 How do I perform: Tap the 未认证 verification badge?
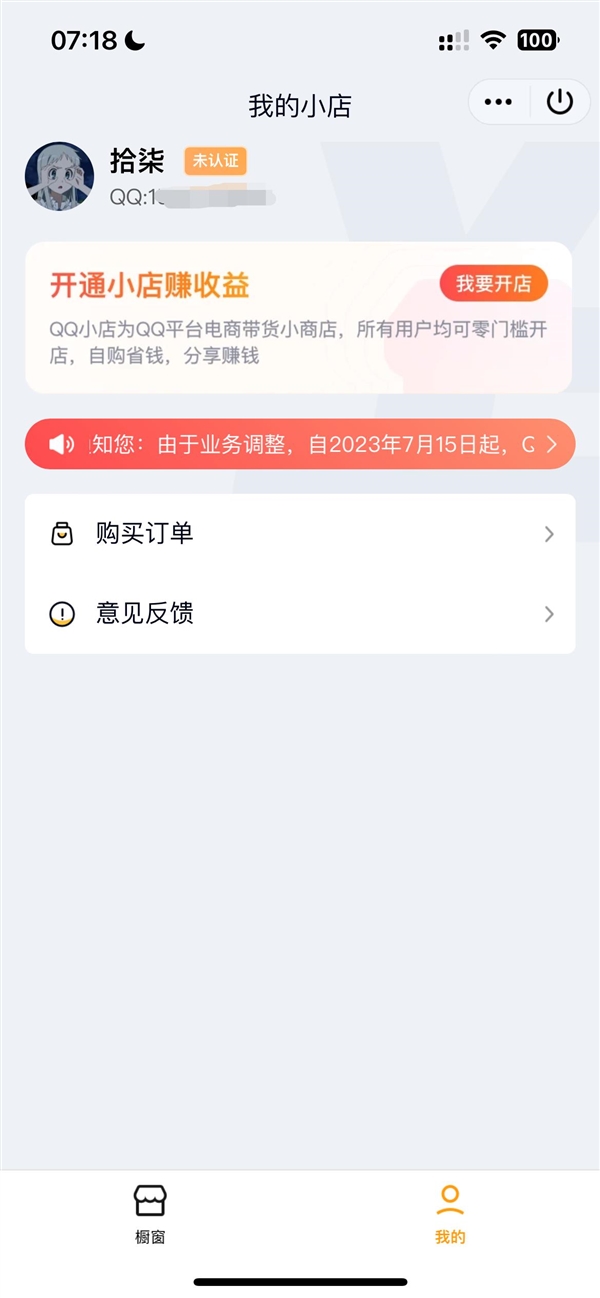[215, 161]
